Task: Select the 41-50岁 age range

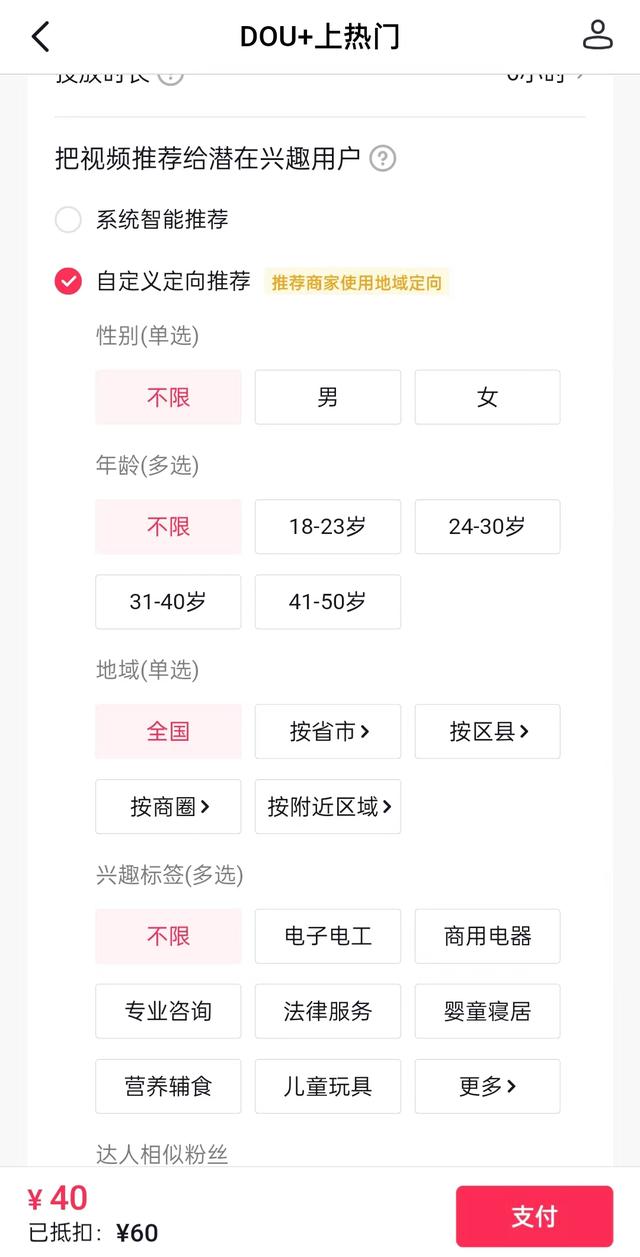Action: point(327,602)
